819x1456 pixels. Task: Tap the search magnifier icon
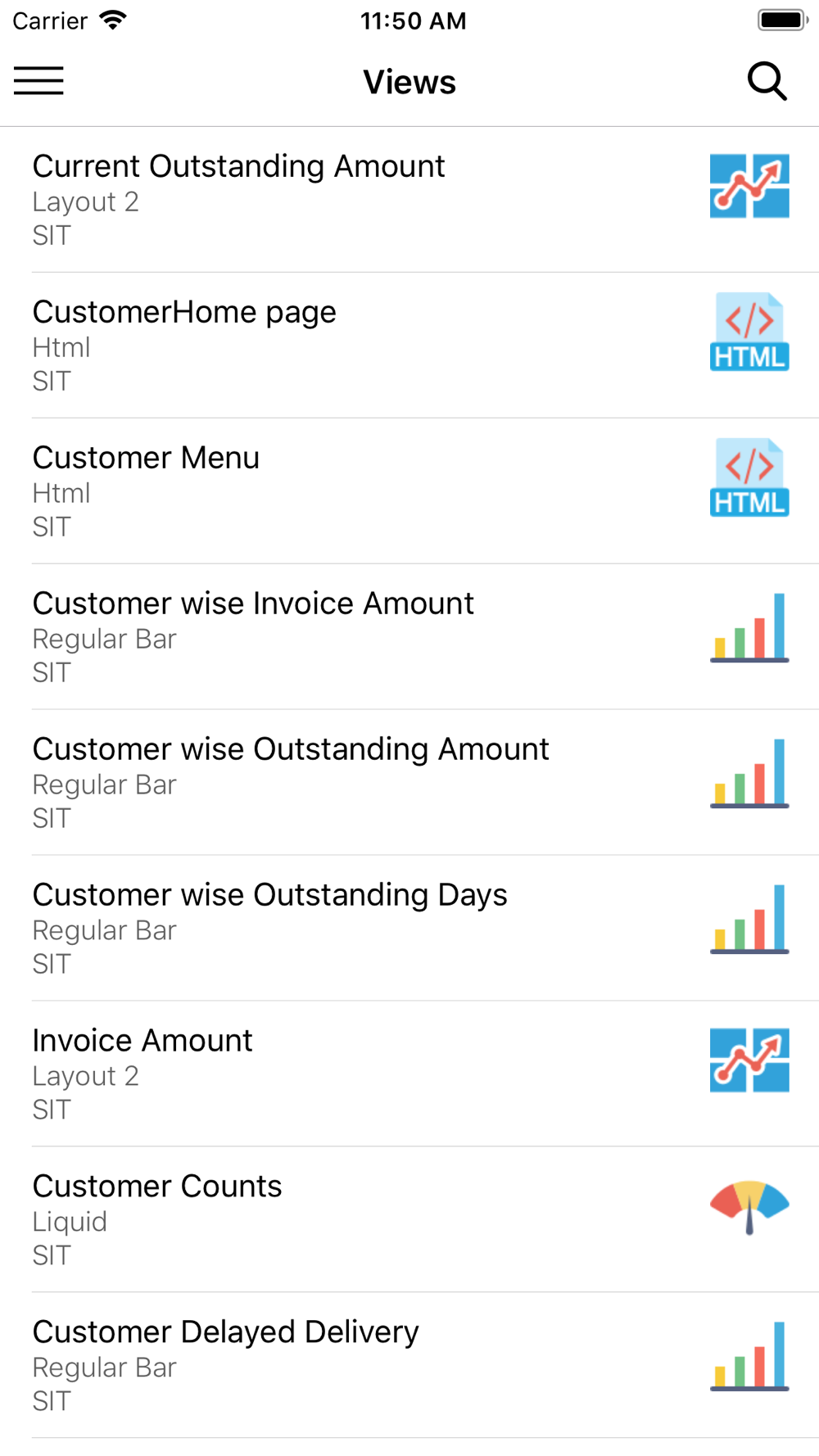pos(767,81)
